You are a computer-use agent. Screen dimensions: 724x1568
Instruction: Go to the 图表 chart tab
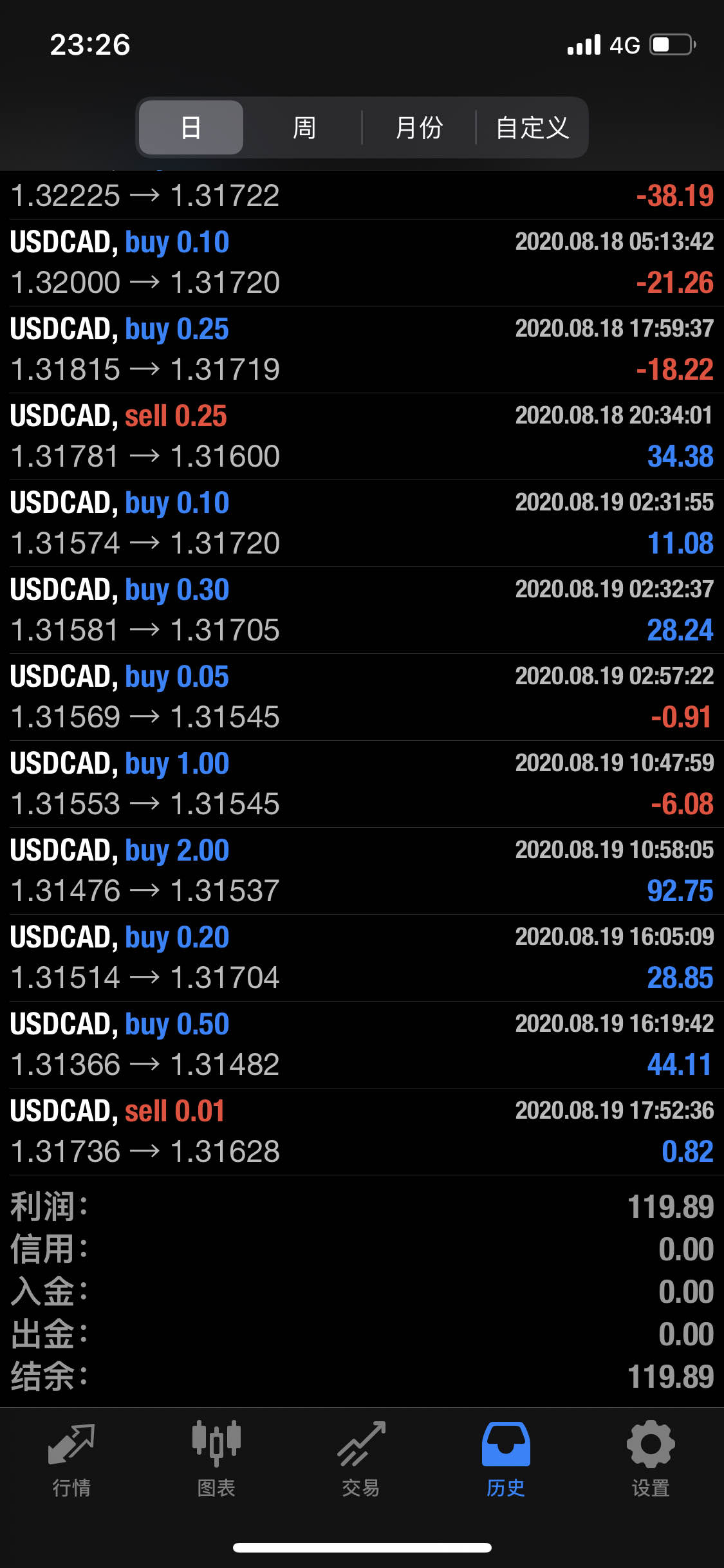pos(216,1459)
